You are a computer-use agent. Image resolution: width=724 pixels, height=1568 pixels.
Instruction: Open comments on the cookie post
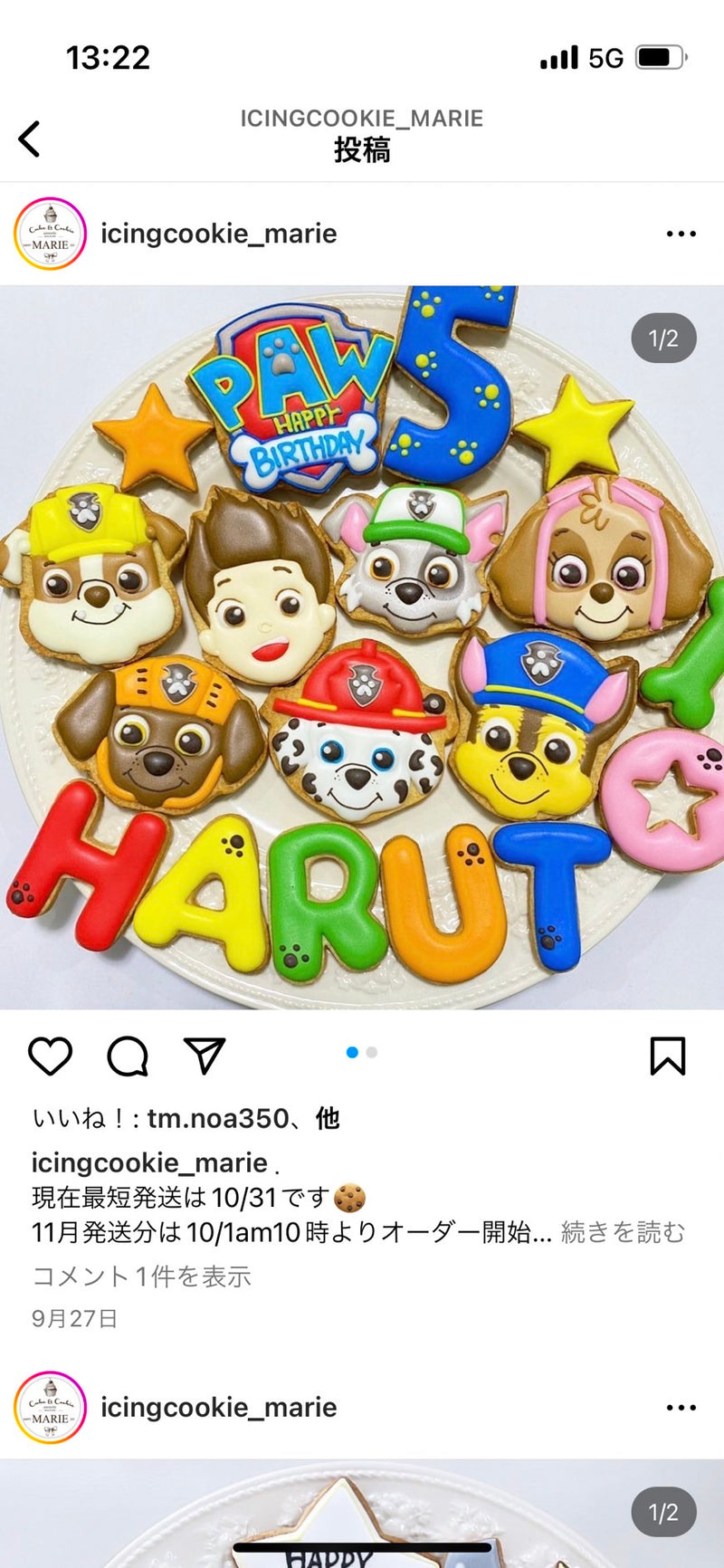(x=128, y=1056)
